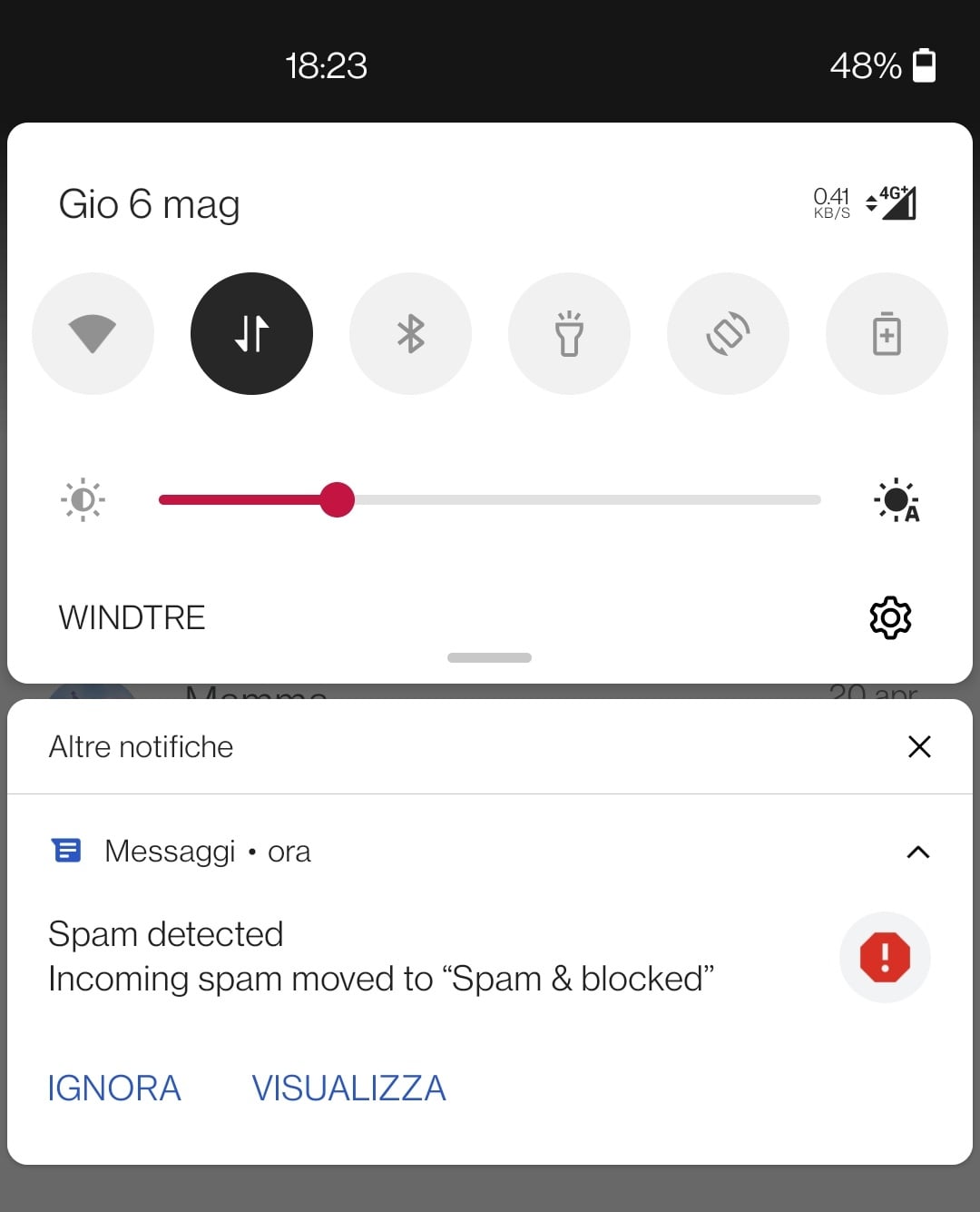Tap IGNORA on spam notification
Image resolution: width=980 pixels, height=1212 pixels.
point(114,1088)
